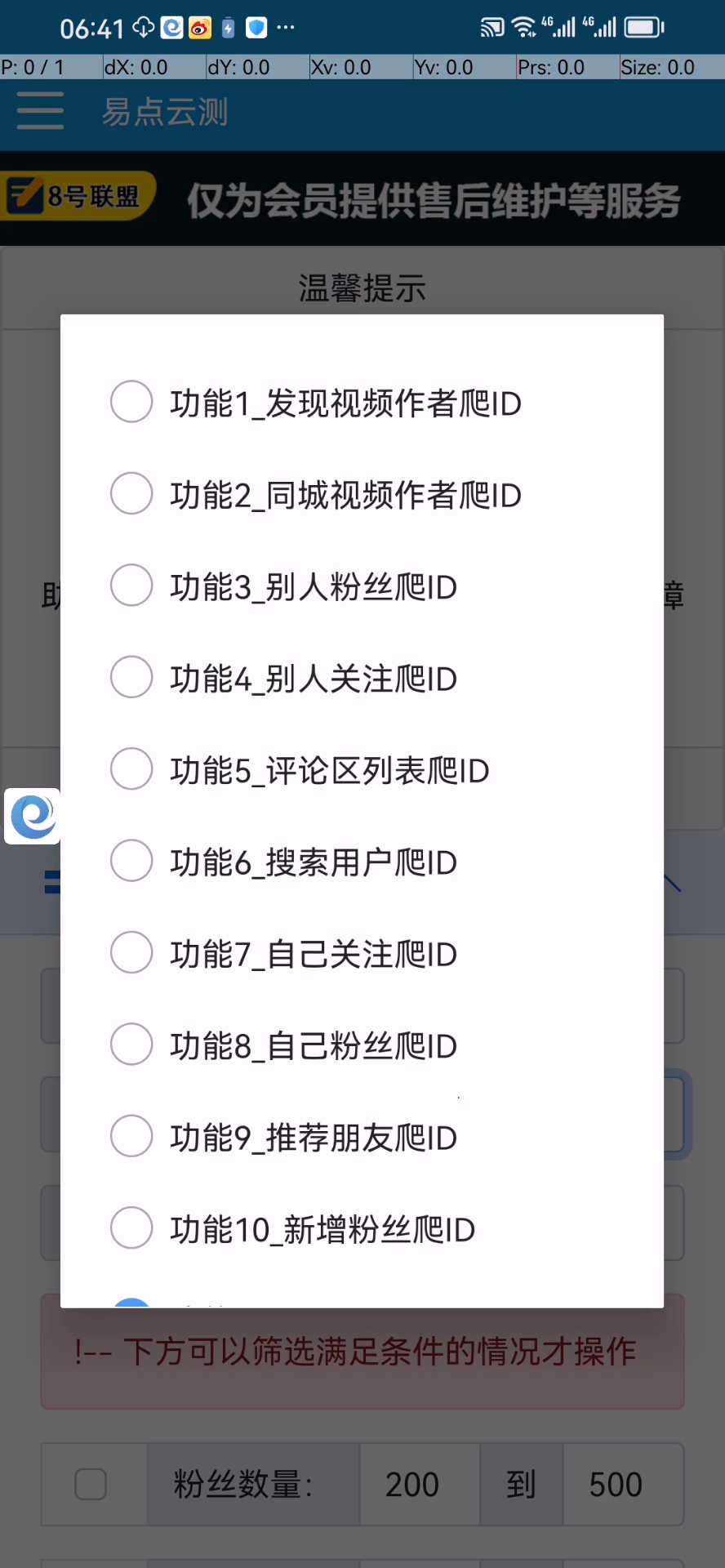Pick the 功能3_别人粉丝爬ID radio option

[x=131, y=586]
